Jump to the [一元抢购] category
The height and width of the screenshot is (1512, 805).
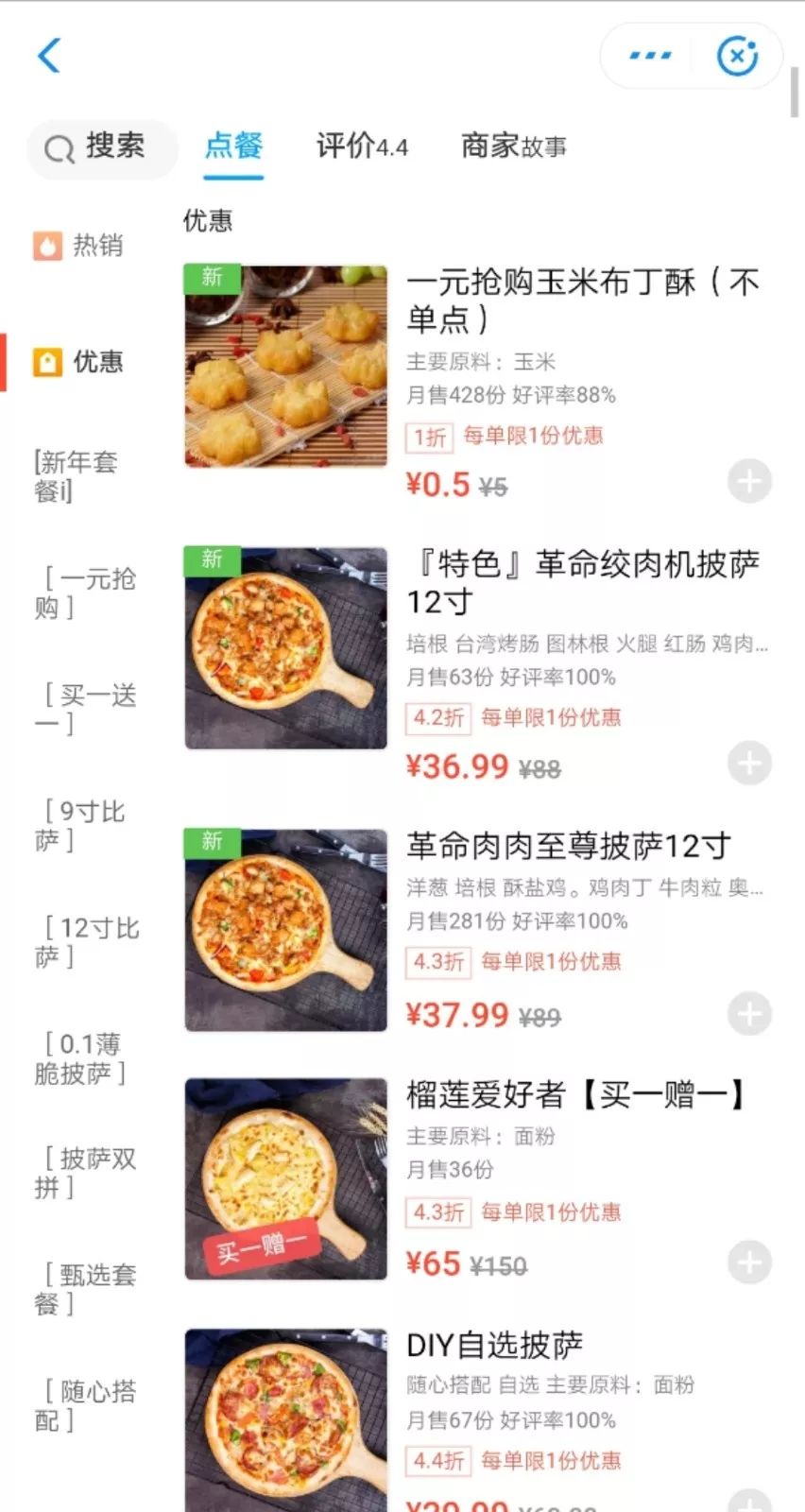pos(85,593)
